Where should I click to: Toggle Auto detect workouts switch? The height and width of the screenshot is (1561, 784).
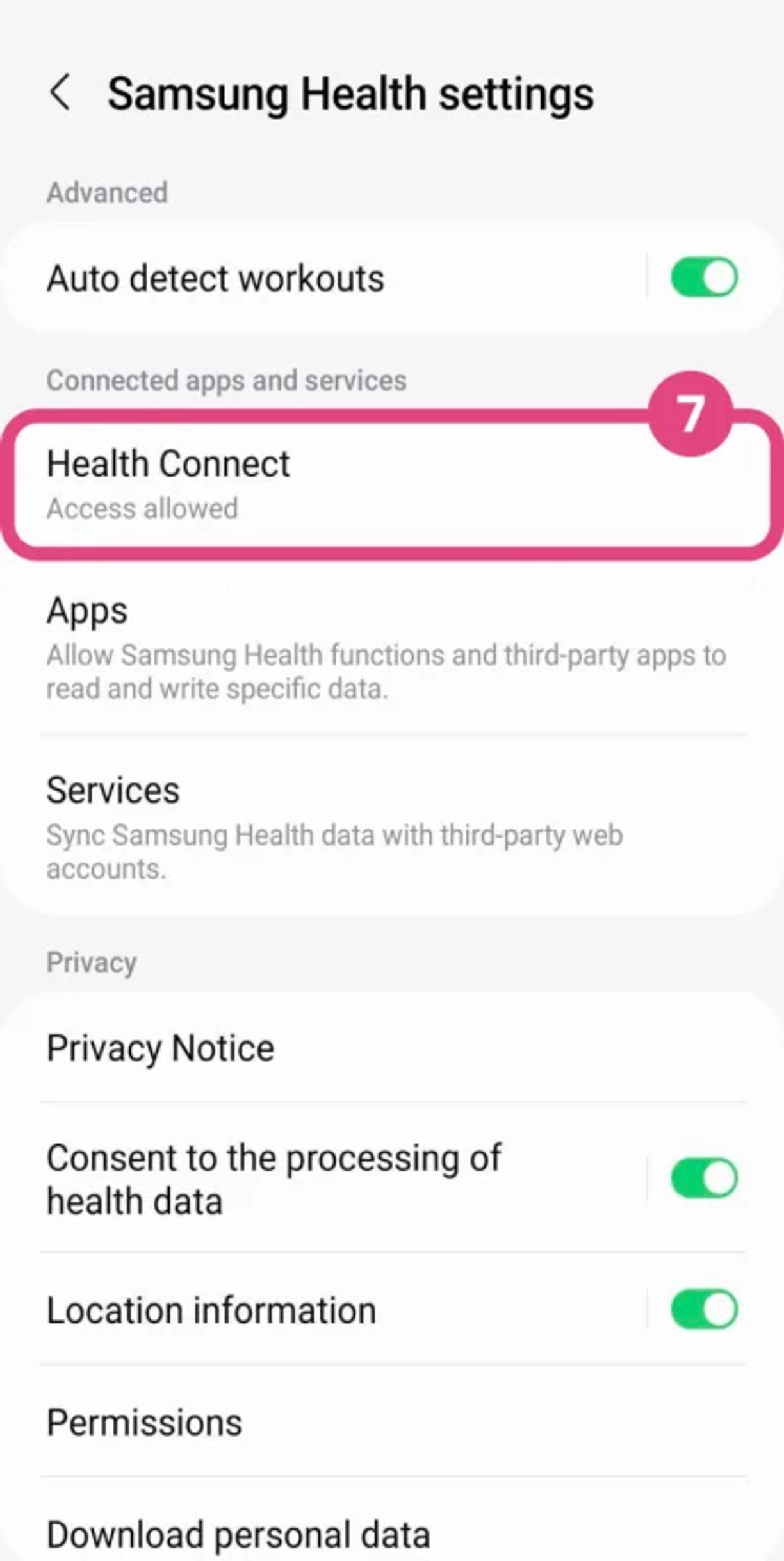pos(703,277)
